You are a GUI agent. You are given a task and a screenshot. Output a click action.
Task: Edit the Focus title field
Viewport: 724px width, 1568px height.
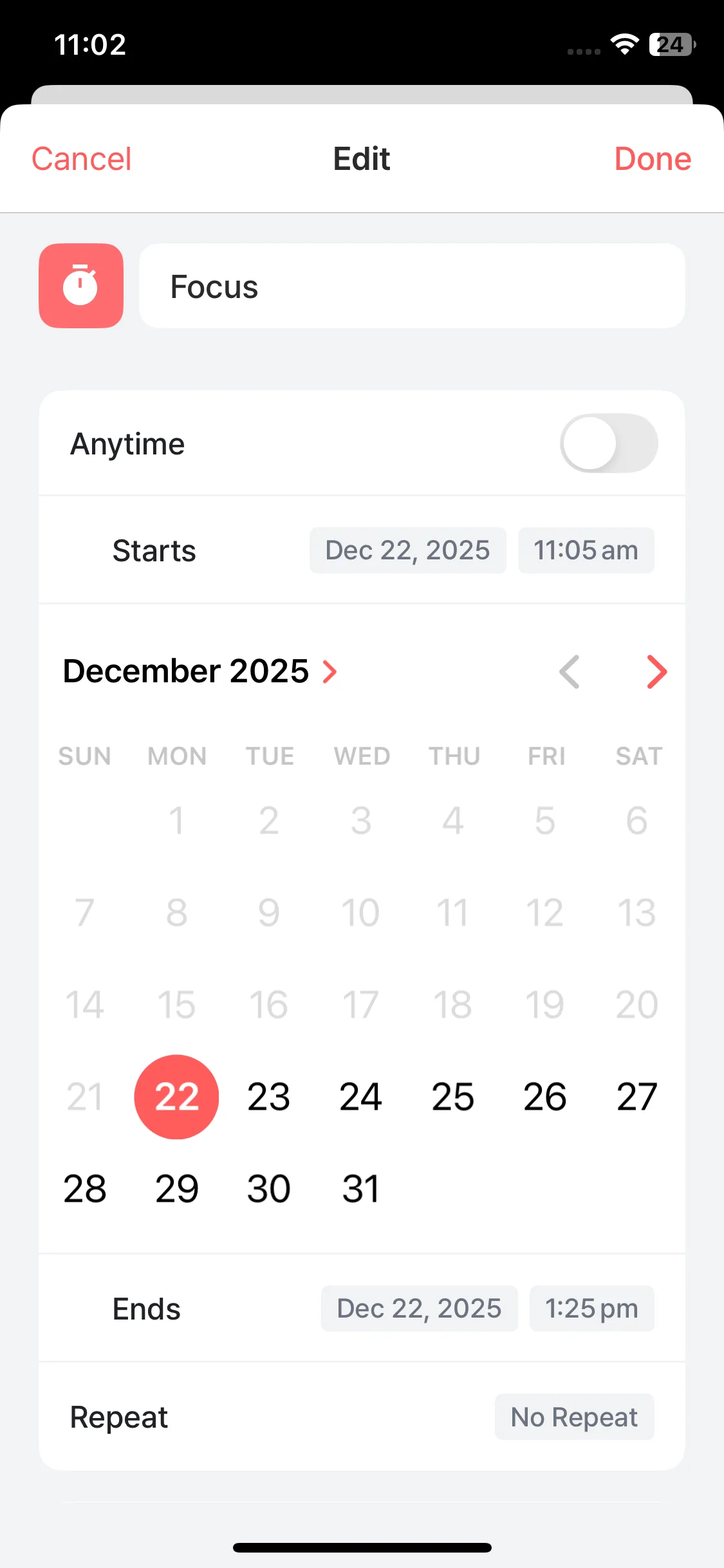(412, 286)
